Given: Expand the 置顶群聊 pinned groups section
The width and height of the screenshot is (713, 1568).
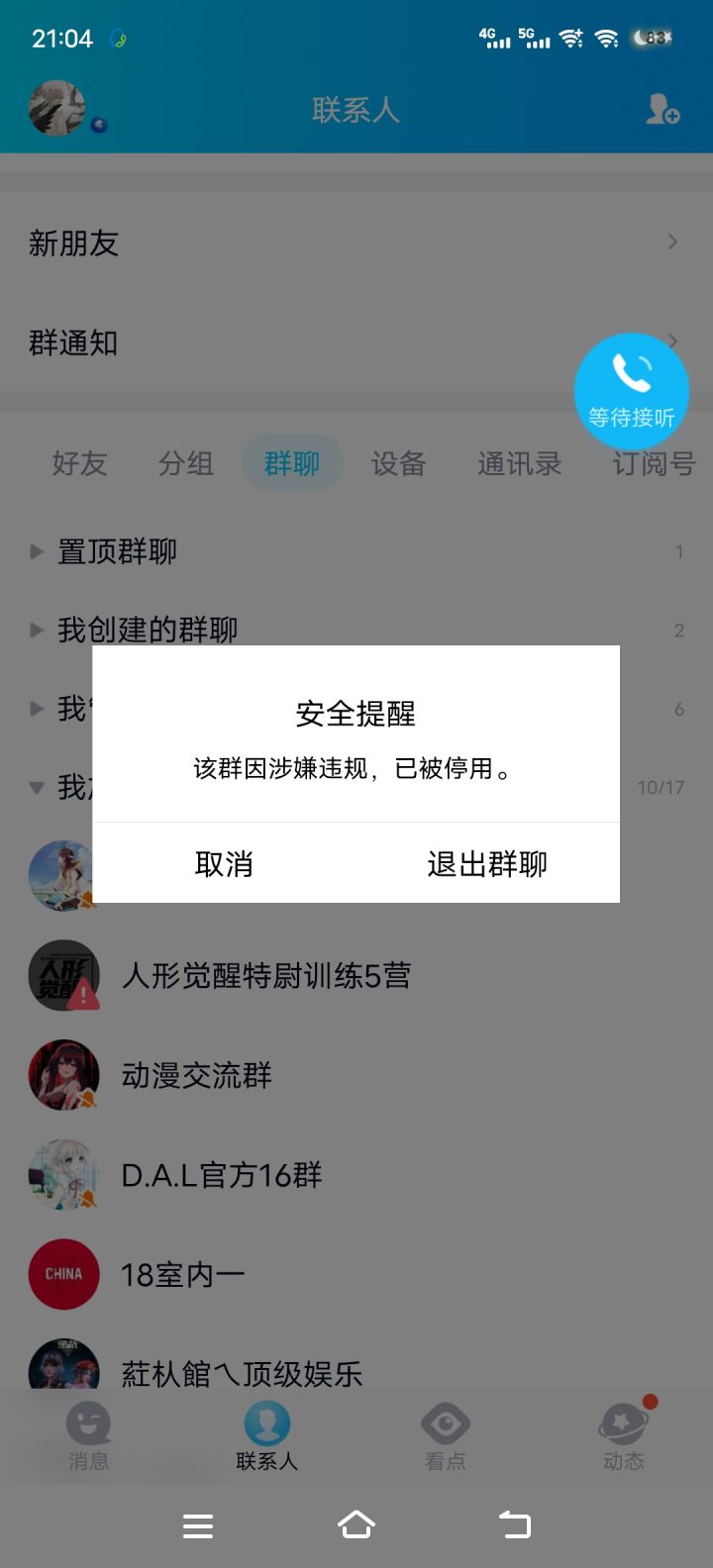Looking at the screenshot, I should [37, 551].
